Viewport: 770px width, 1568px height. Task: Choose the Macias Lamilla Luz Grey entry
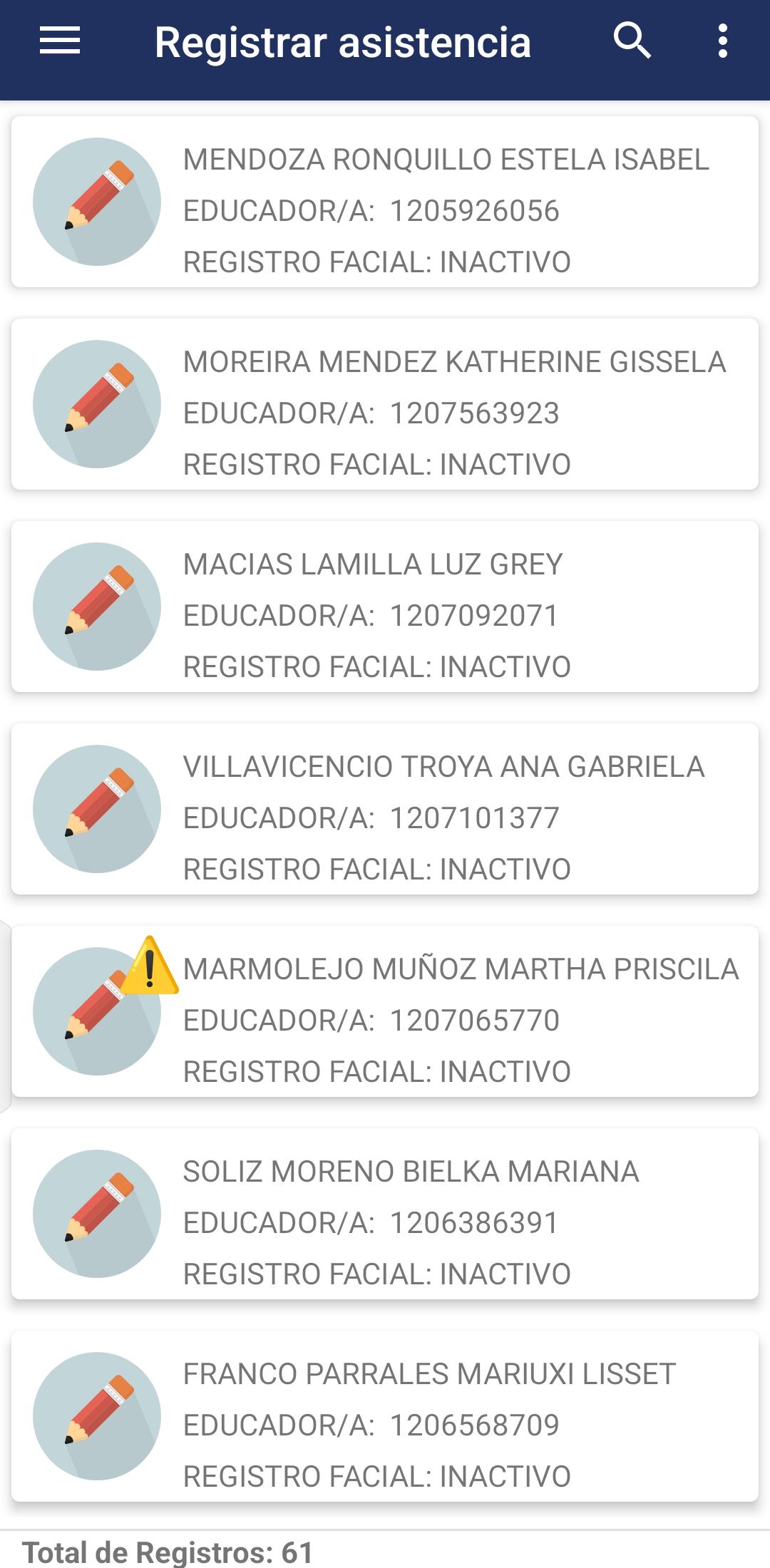[x=385, y=607]
